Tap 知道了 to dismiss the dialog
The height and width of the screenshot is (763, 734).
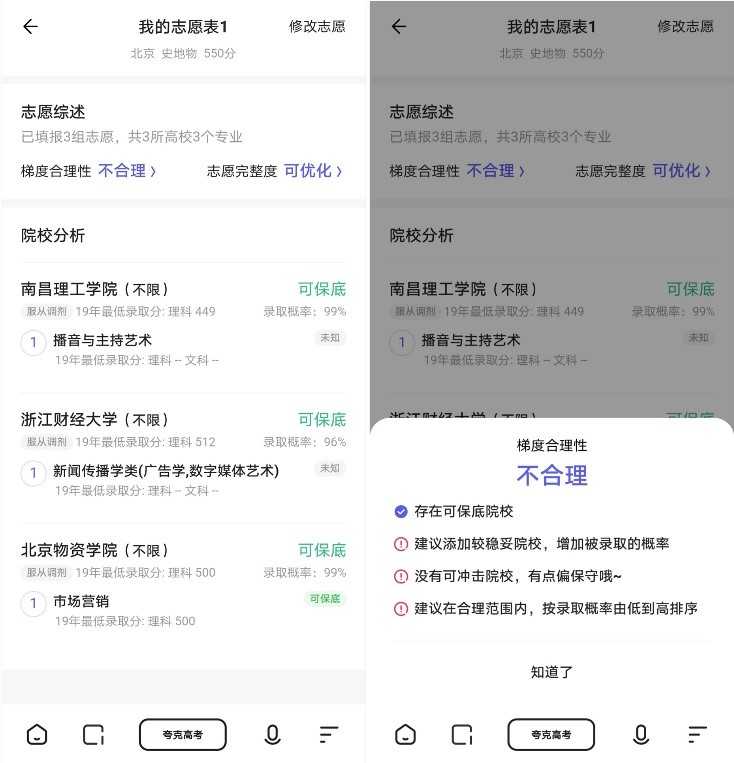coord(551,672)
